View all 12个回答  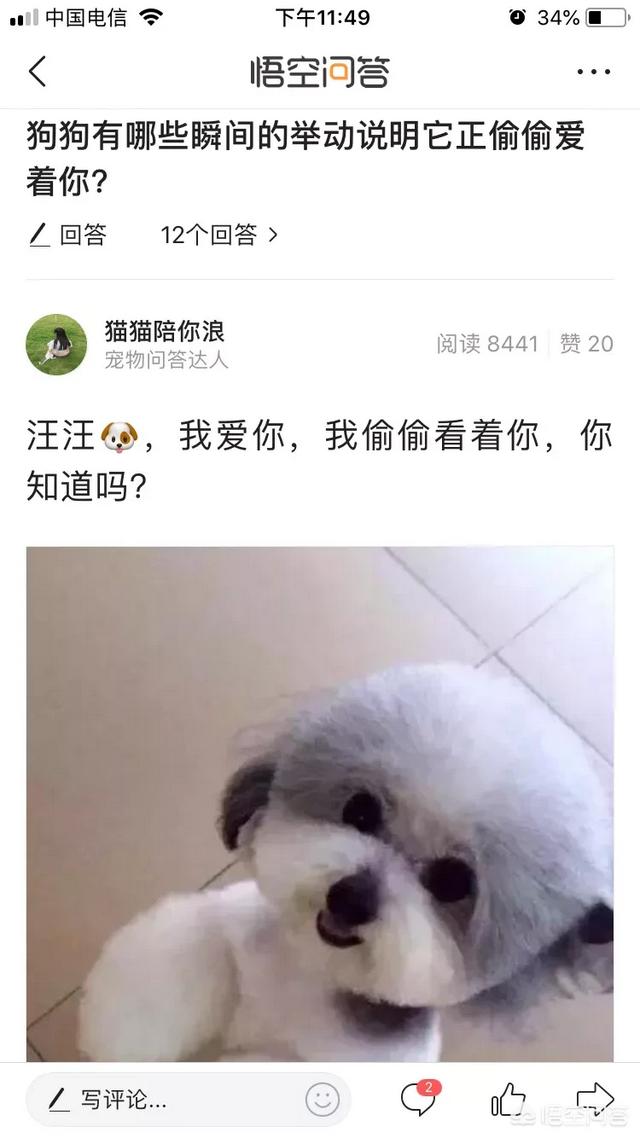(219, 235)
